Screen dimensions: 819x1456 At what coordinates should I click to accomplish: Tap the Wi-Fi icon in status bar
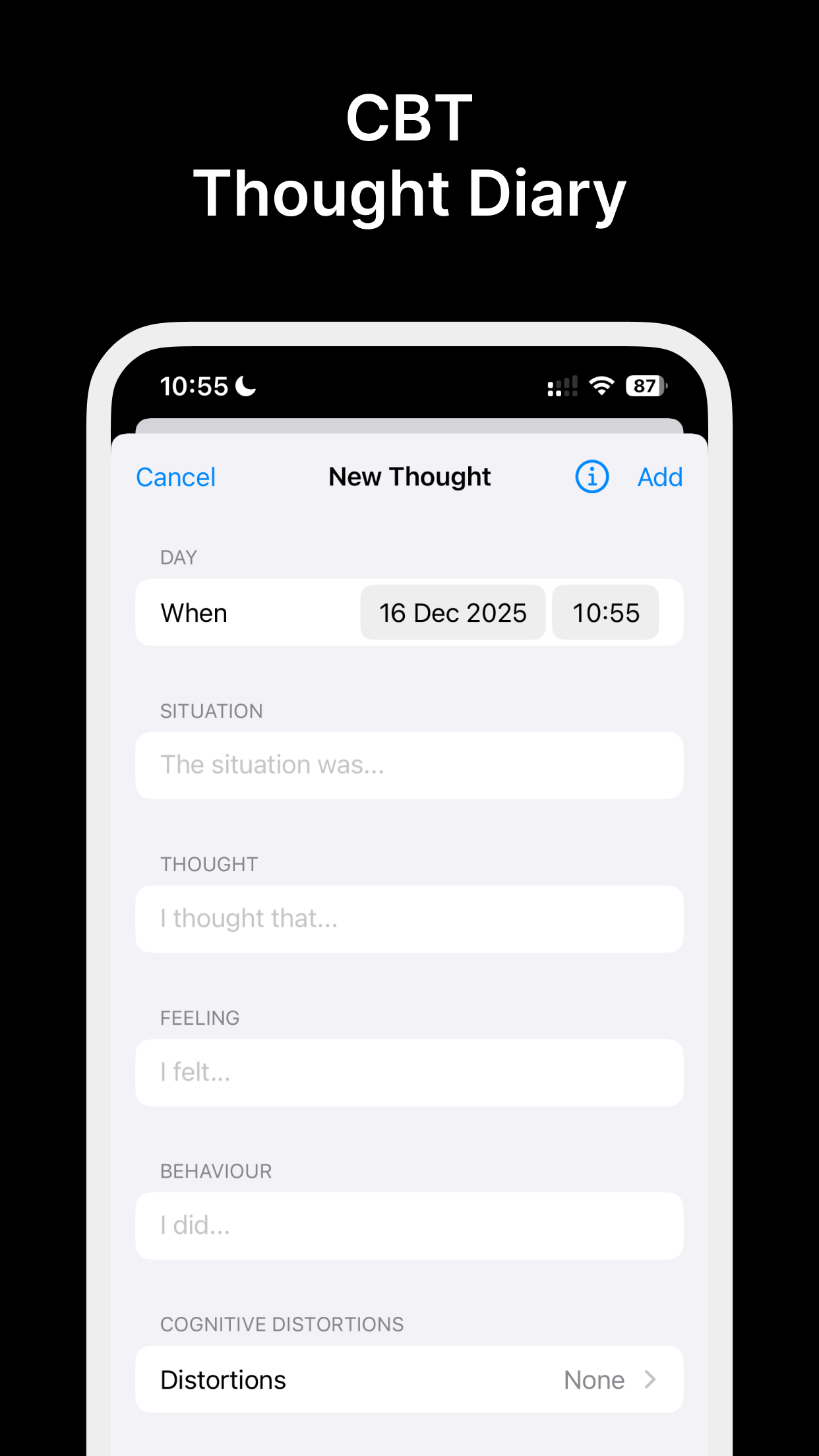[600, 386]
